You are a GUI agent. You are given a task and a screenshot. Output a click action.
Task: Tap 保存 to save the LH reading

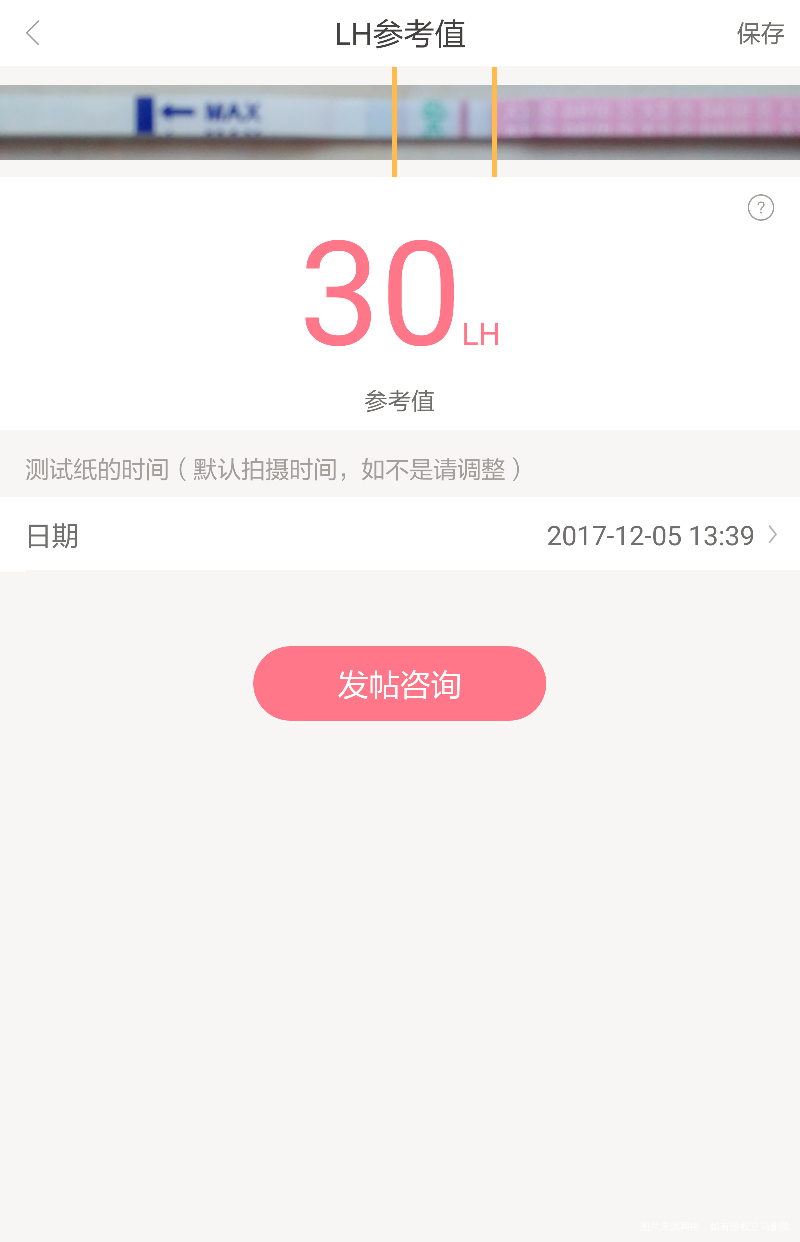(x=760, y=33)
